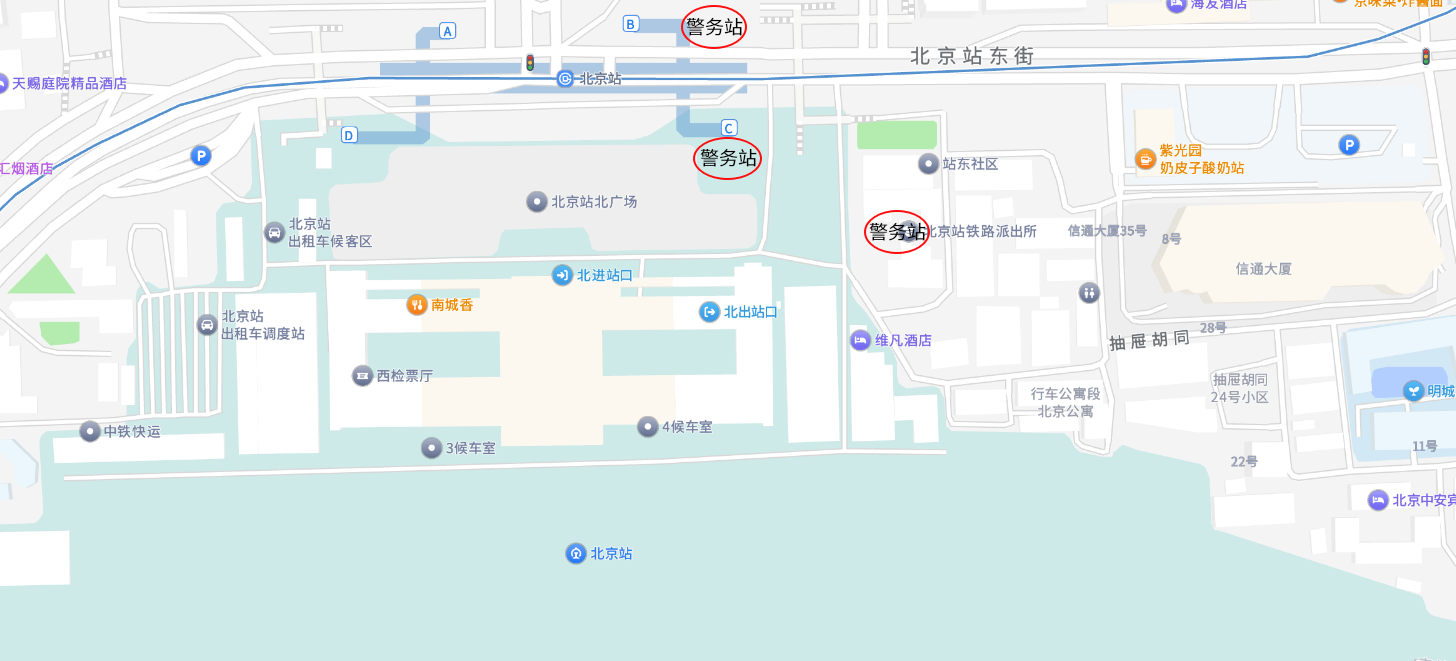Select the 站东社区 marker
This screenshot has width=1456, height=661.
[x=928, y=164]
